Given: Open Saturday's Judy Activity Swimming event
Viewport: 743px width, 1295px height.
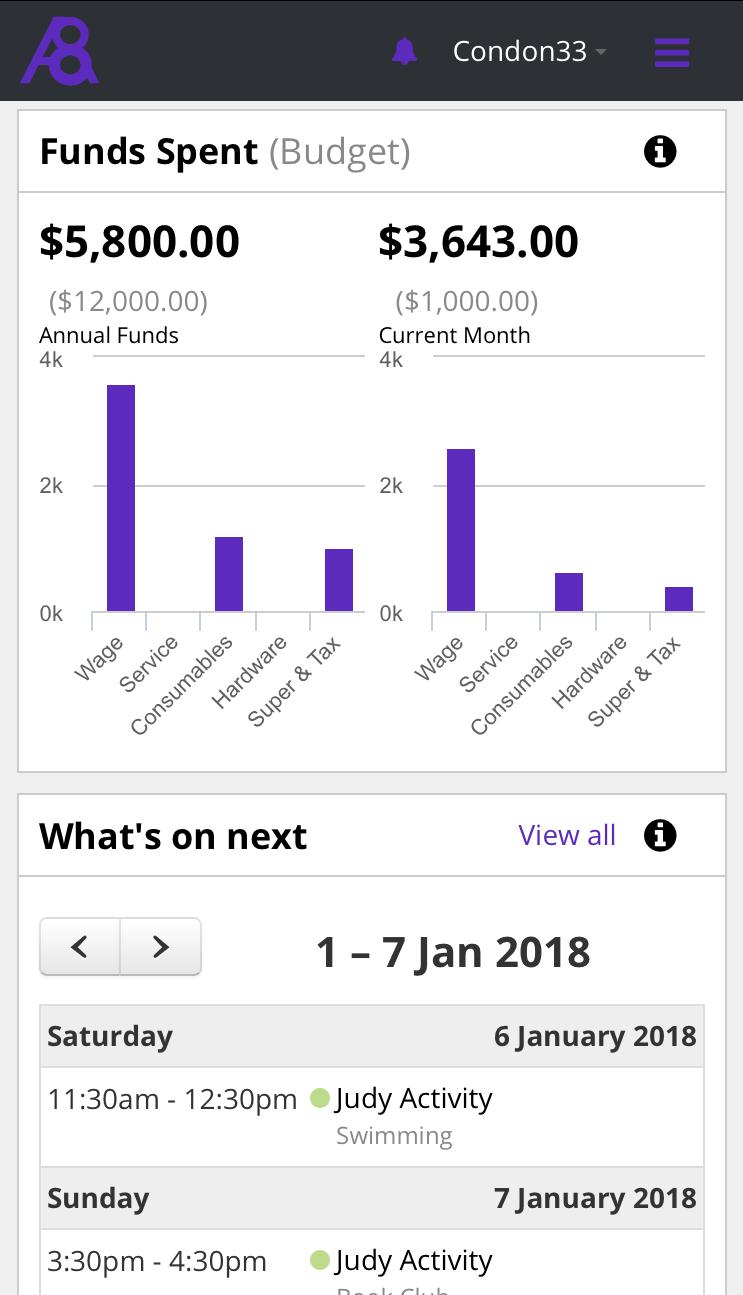Looking at the screenshot, I should pos(372,1116).
